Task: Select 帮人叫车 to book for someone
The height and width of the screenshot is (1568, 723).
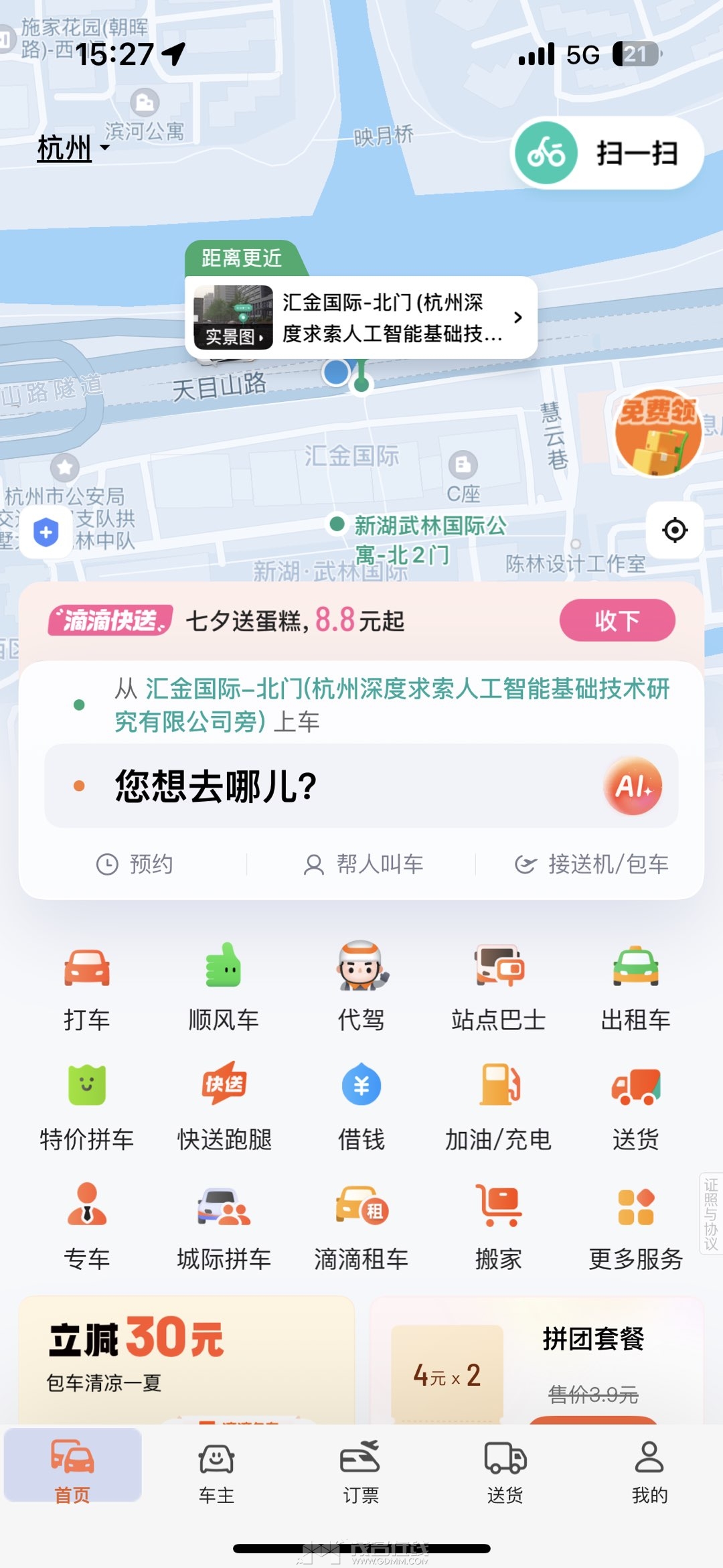Action: click(x=363, y=864)
